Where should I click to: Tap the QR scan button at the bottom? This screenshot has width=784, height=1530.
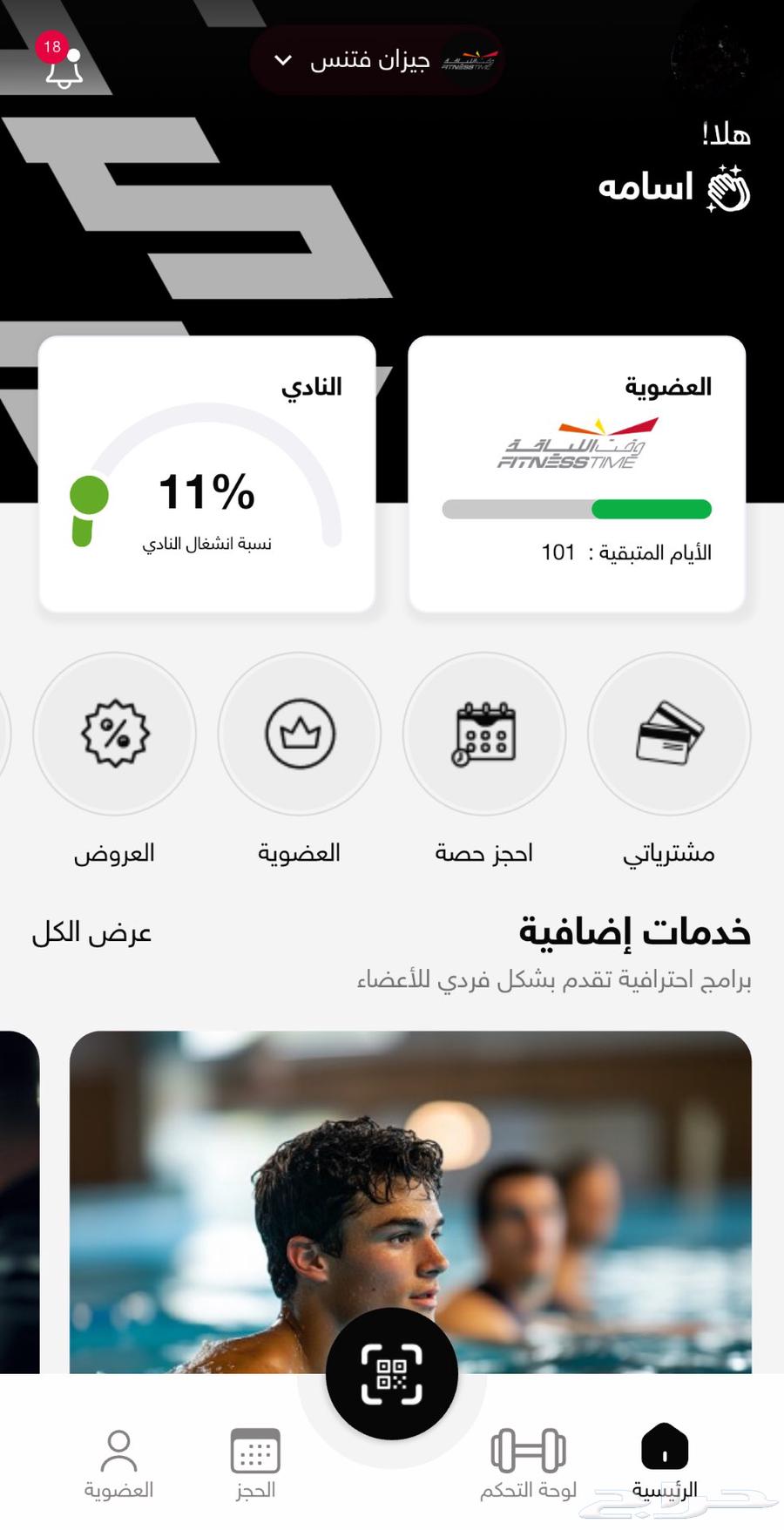click(392, 1374)
